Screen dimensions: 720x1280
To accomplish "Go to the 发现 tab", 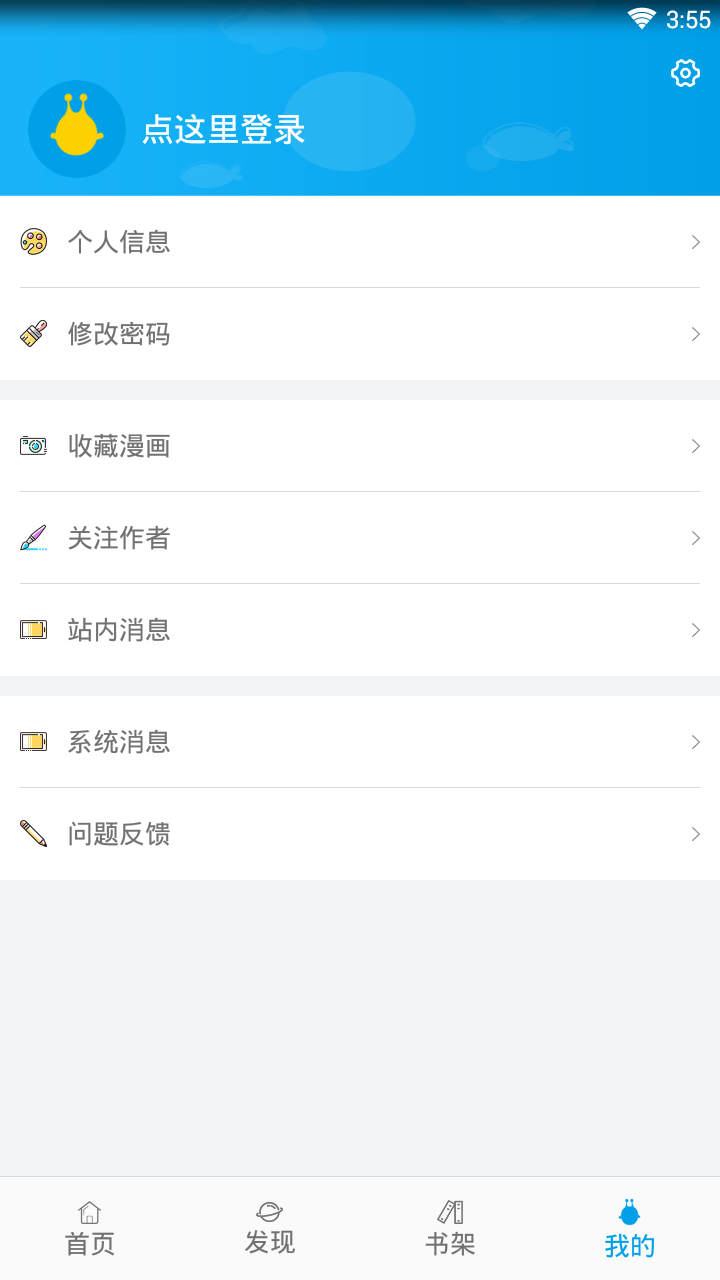I will (x=270, y=1229).
